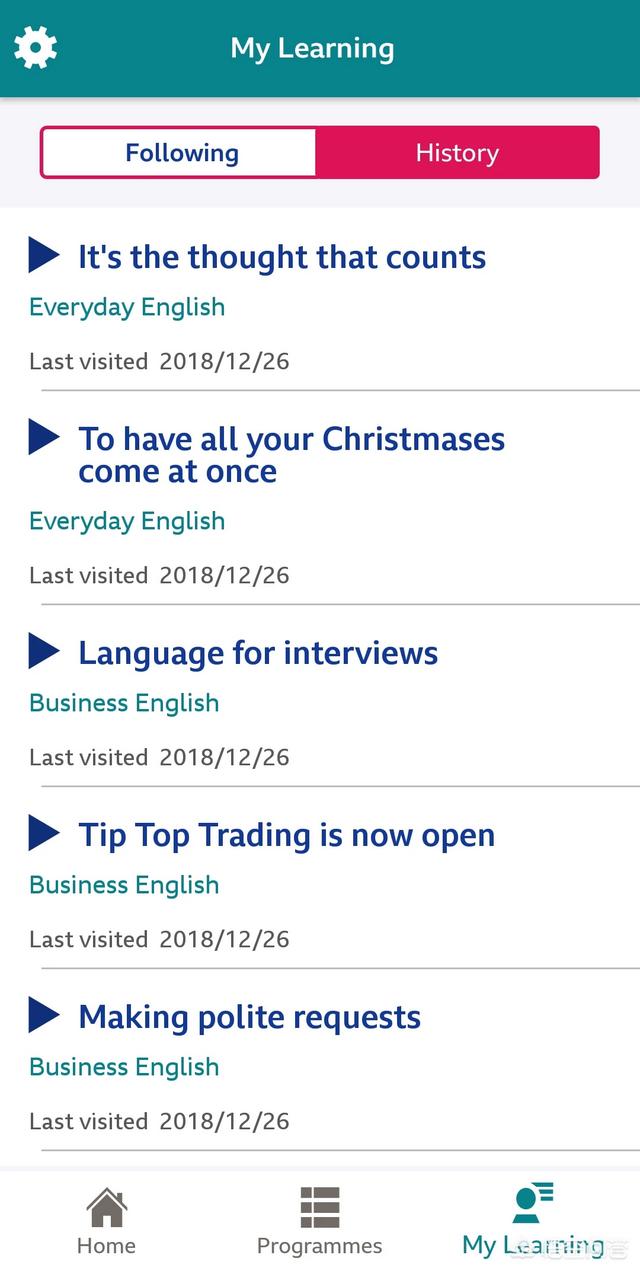Switch to the Programmes tab
Viewport: 640px width, 1271px height.
point(320,1221)
